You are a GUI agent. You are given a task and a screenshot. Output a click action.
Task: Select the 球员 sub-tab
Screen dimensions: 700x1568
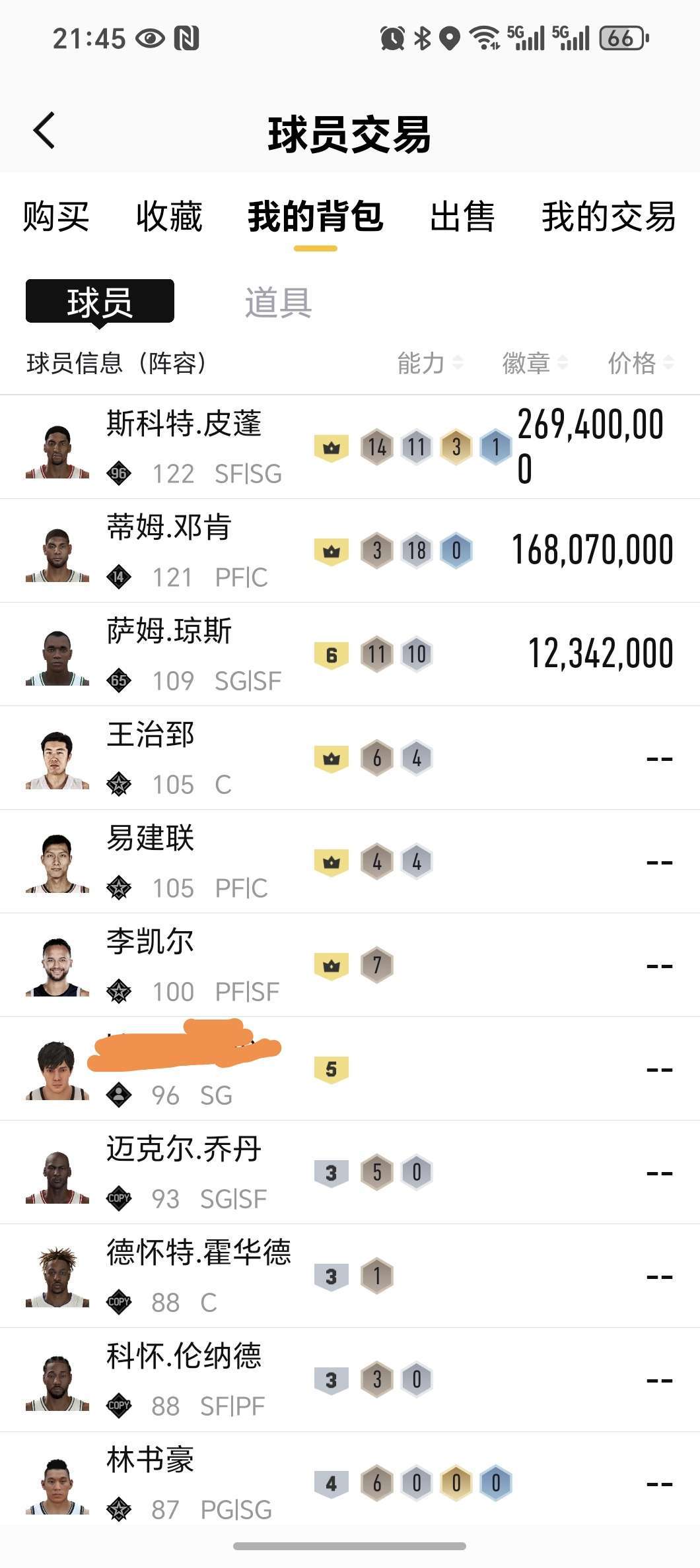point(100,302)
